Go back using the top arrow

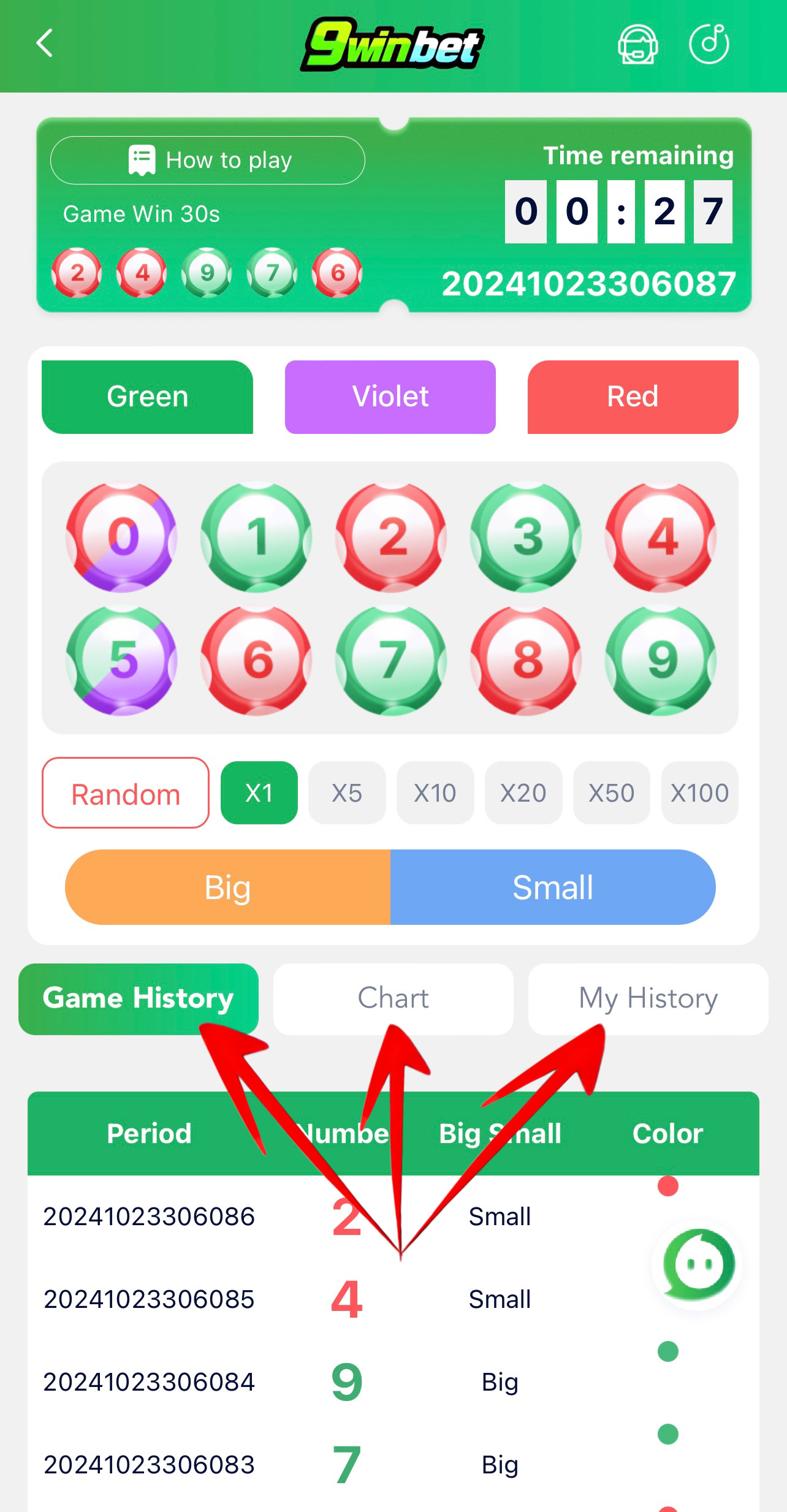click(45, 44)
